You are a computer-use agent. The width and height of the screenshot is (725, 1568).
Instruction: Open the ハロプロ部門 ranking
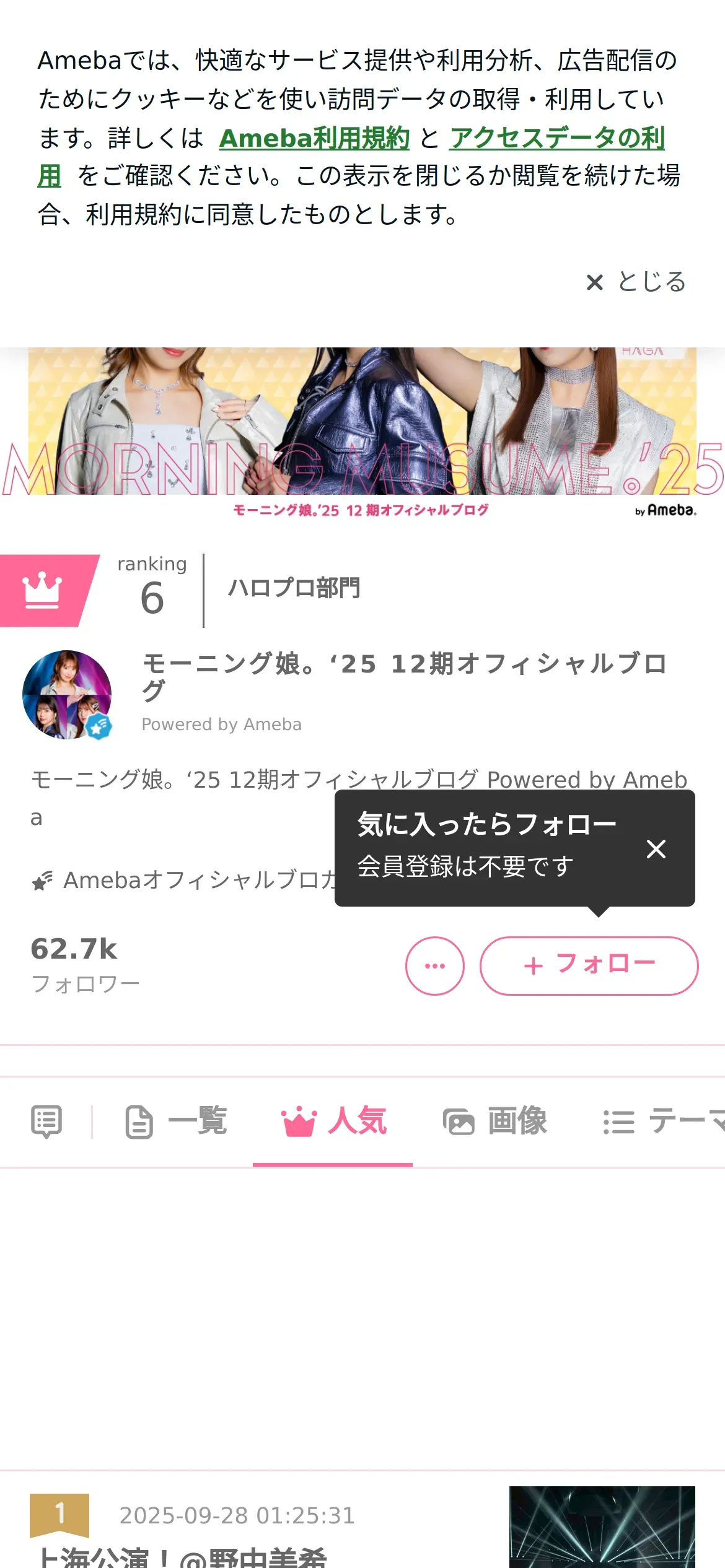point(294,588)
